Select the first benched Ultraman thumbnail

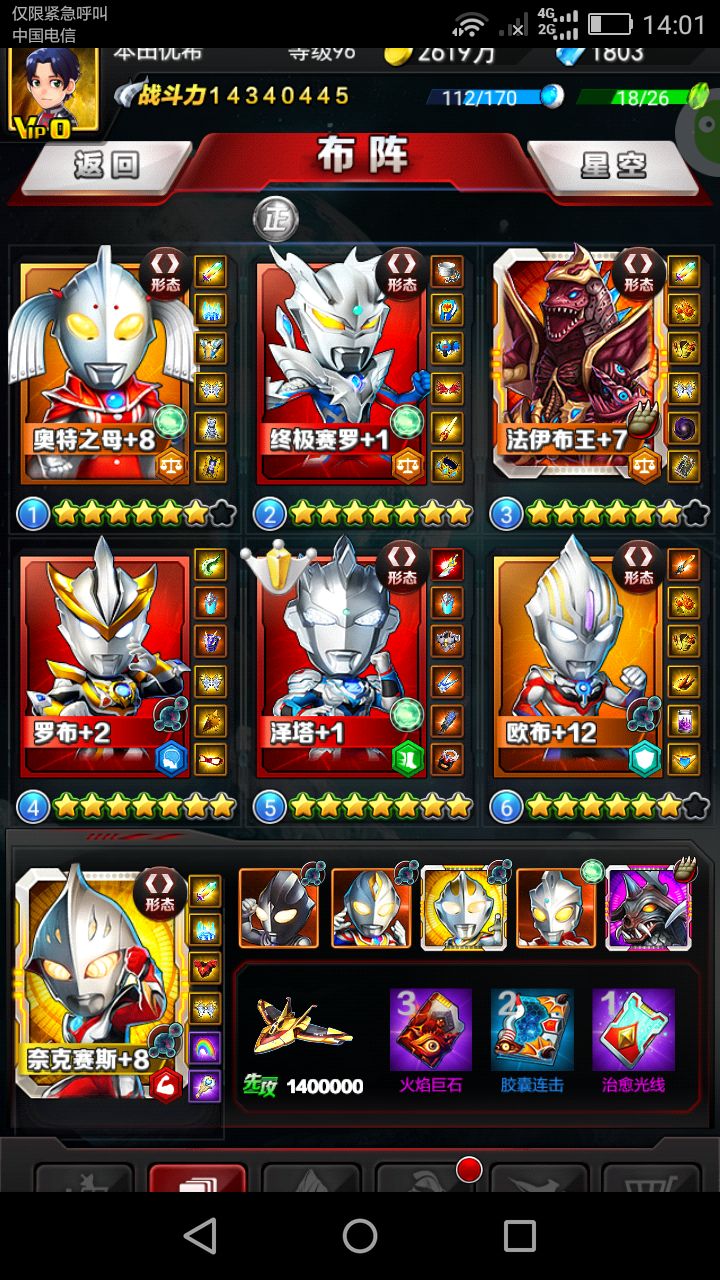[280, 908]
